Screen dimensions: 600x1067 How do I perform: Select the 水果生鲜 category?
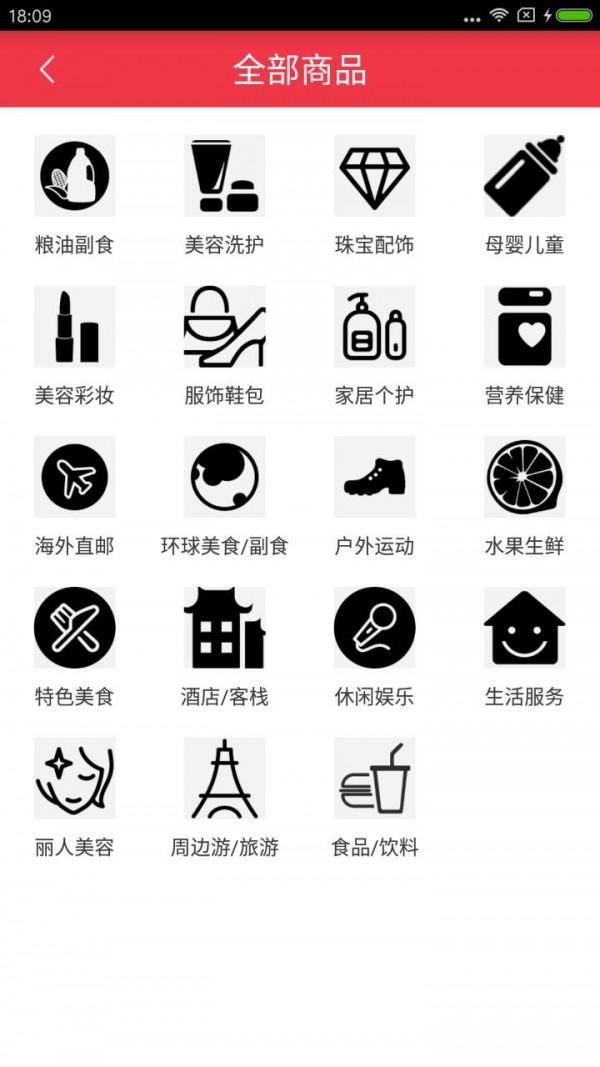click(524, 478)
